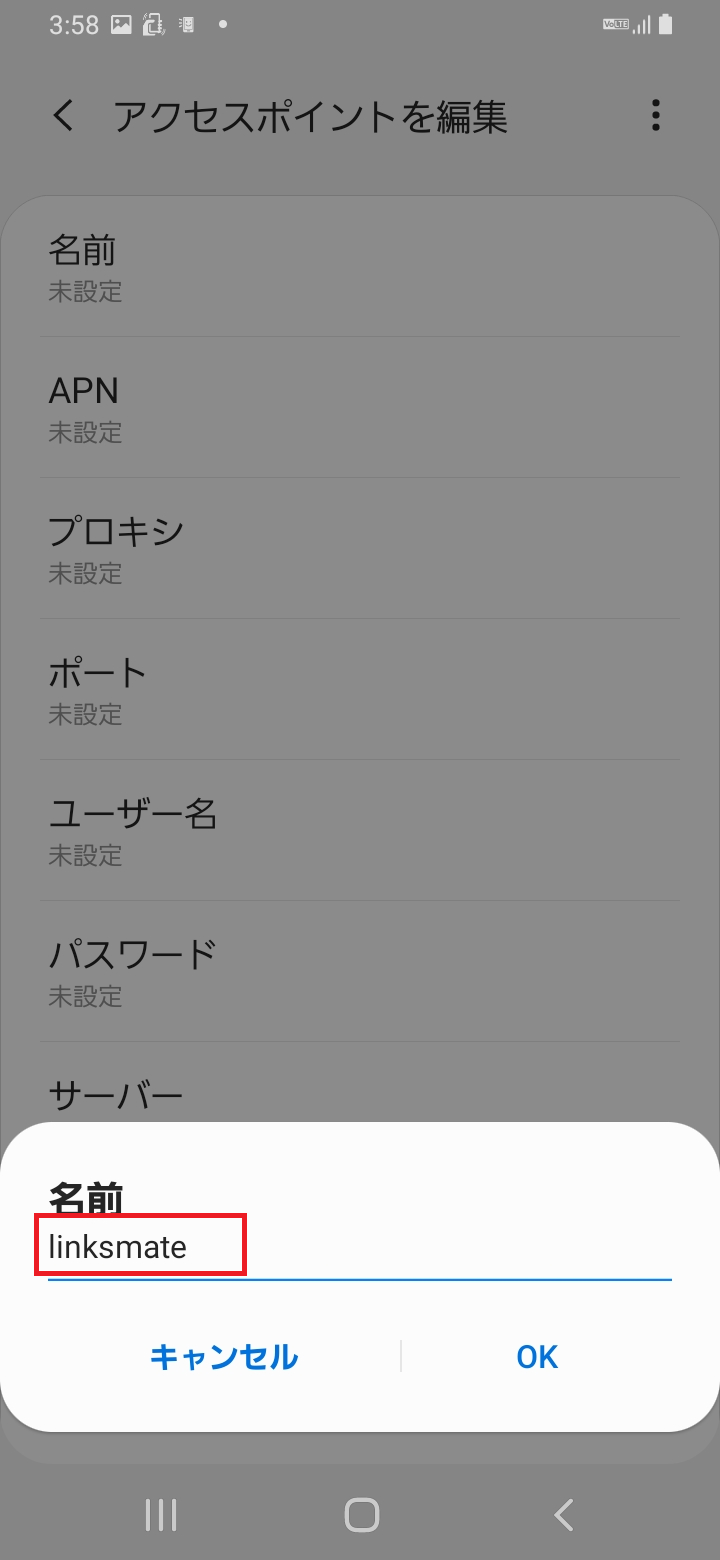Viewport: 720px width, 1560px height.
Task: Open the APN setting field
Action: (x=360, y=408)
